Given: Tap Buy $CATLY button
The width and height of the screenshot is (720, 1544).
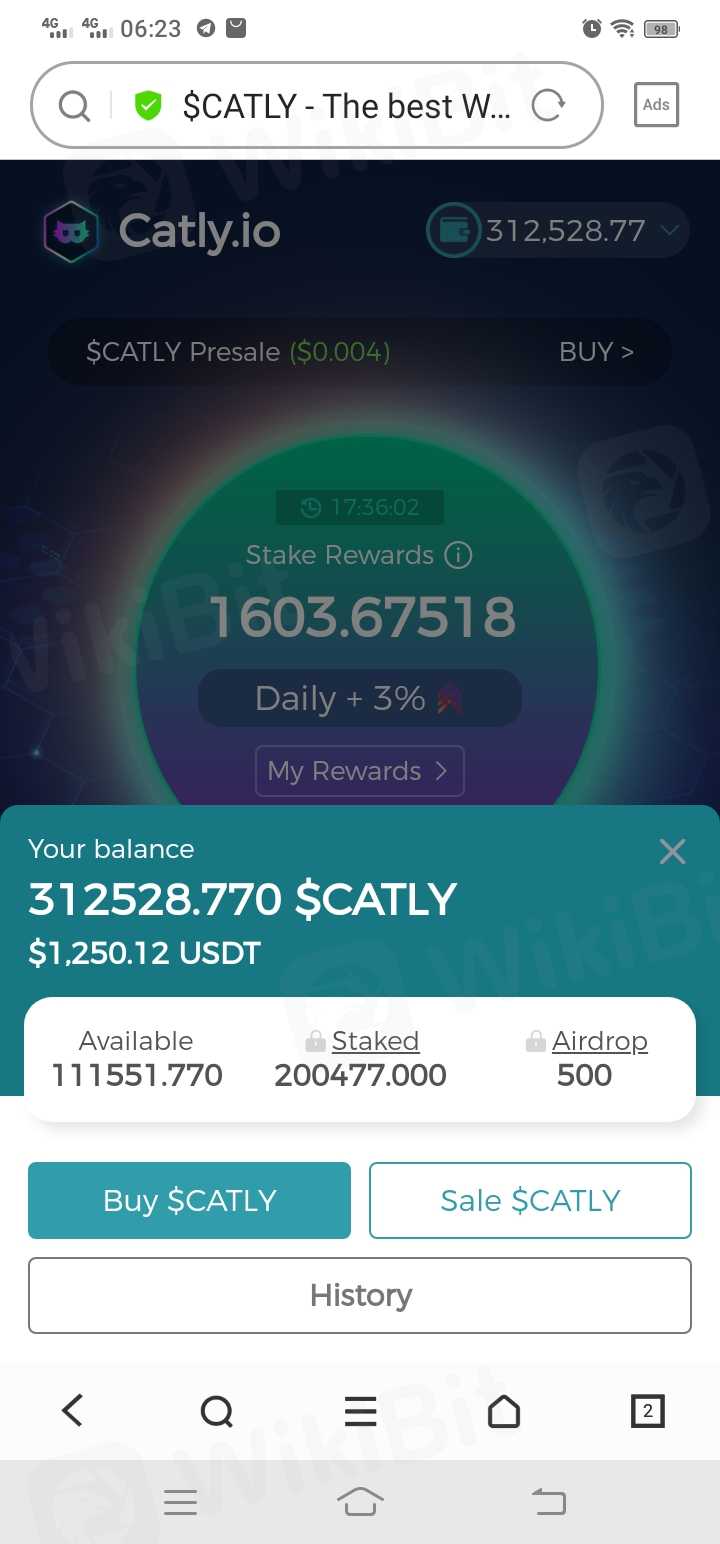Looking at the screenshot, I should [189, 1200].
